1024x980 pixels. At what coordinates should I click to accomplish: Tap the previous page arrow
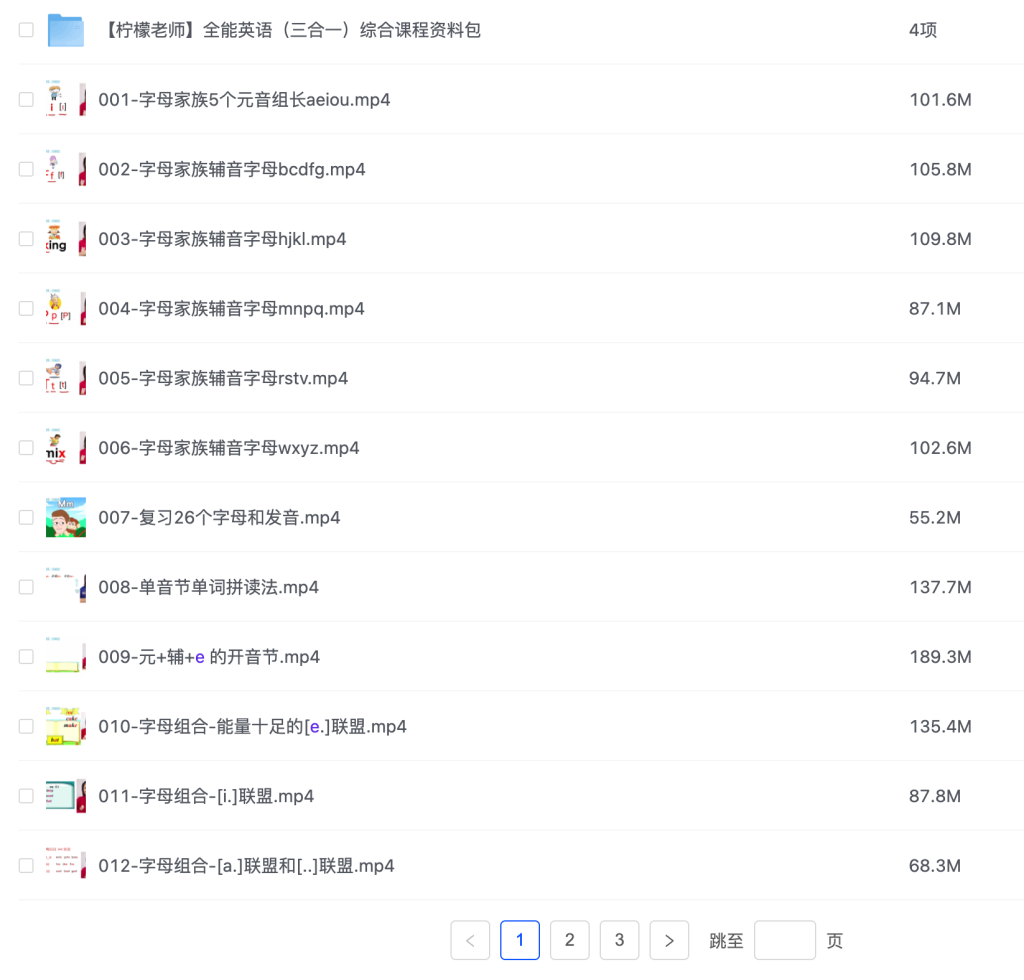(x=470, y=940)
